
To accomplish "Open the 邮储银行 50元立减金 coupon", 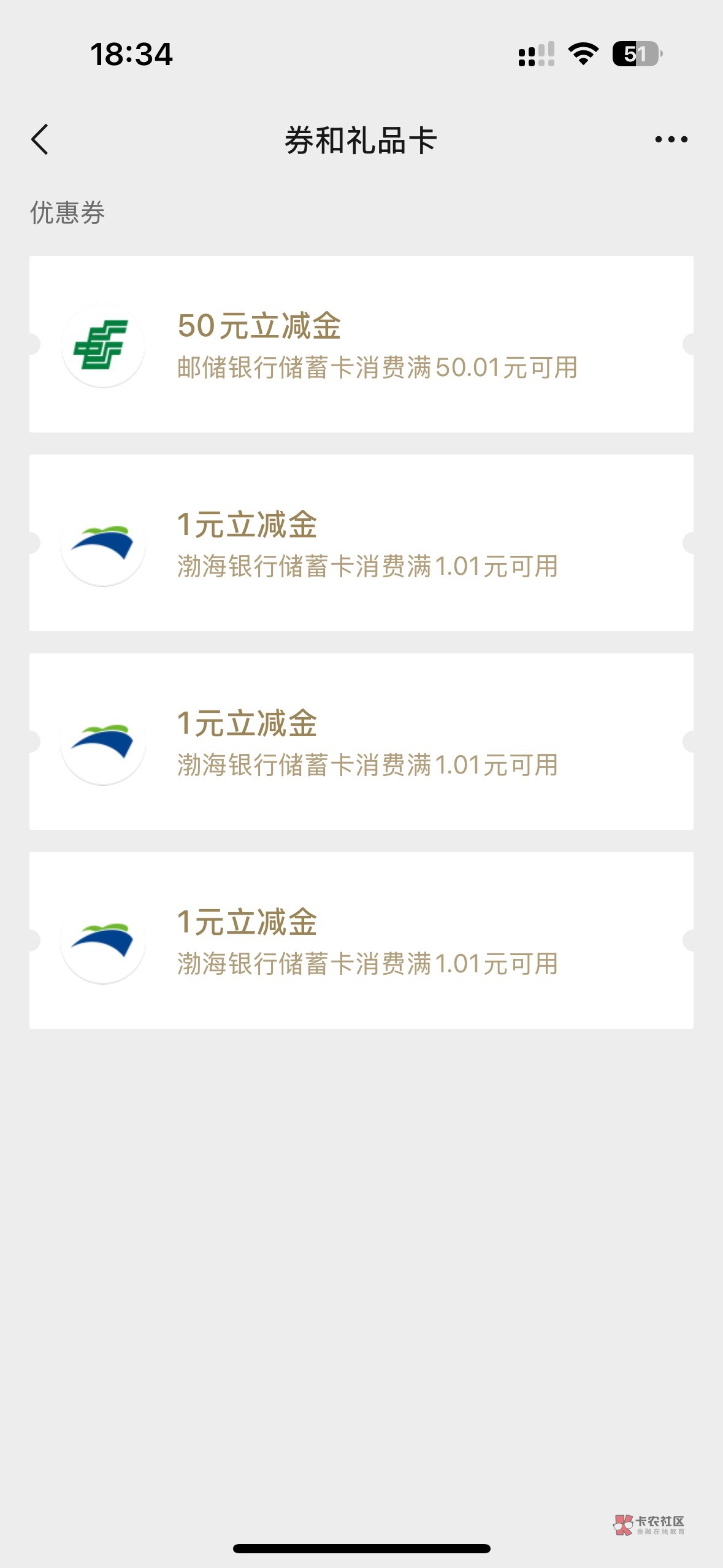I will [x=361, y=344].
